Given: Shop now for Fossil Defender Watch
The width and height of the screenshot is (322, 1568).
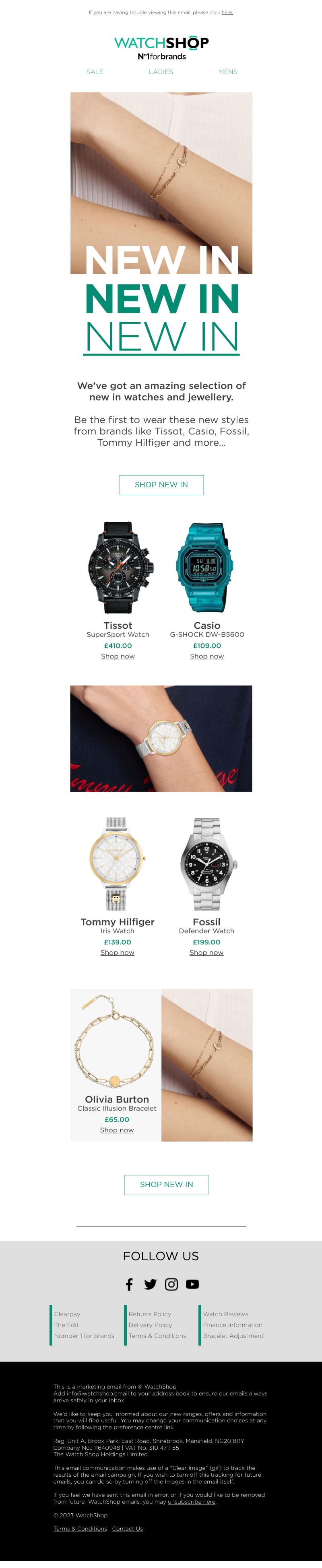Looking at the screenshot, I should (x=206, y=953).
